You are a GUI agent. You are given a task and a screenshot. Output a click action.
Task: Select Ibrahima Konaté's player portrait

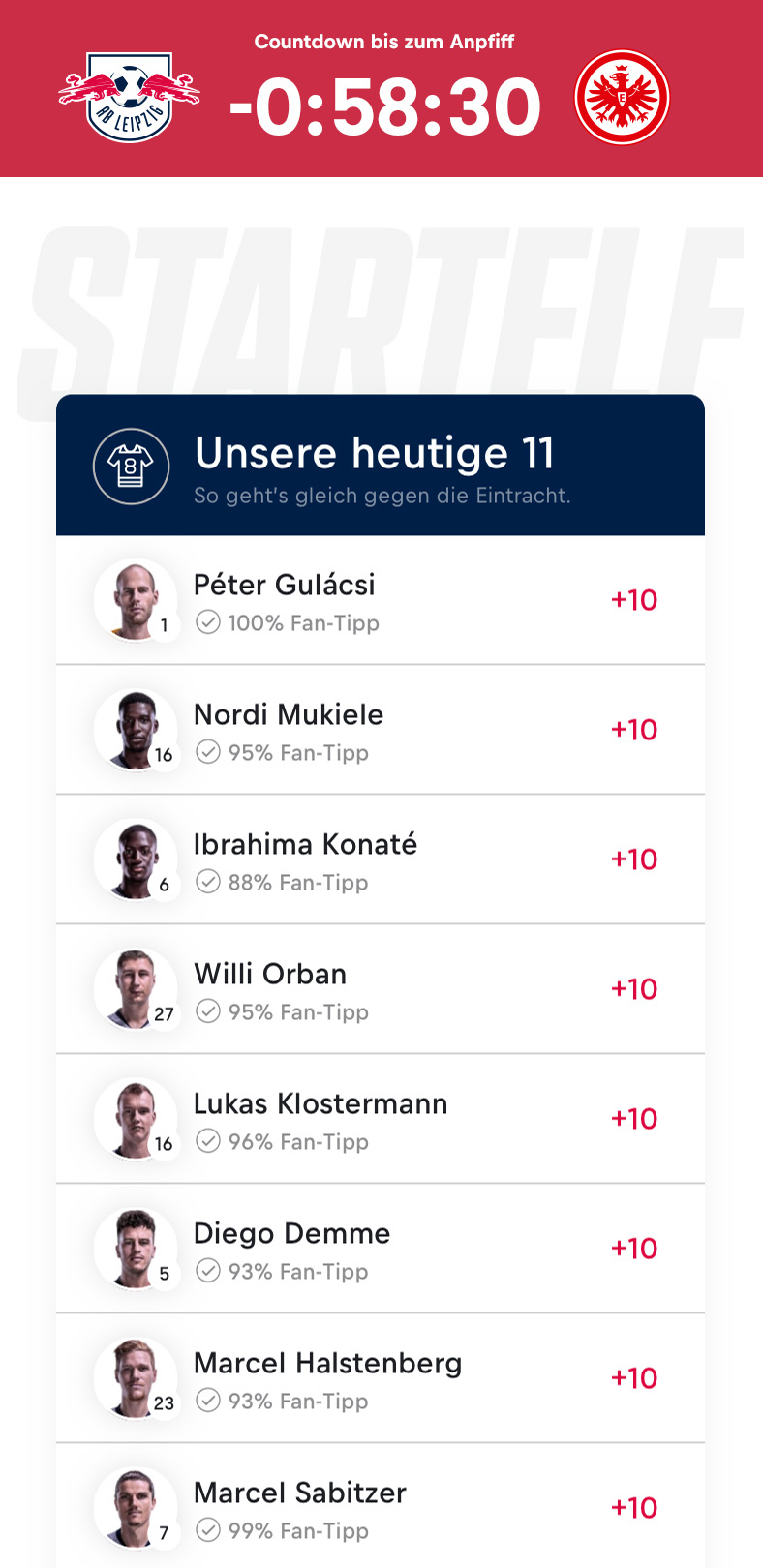137,859
